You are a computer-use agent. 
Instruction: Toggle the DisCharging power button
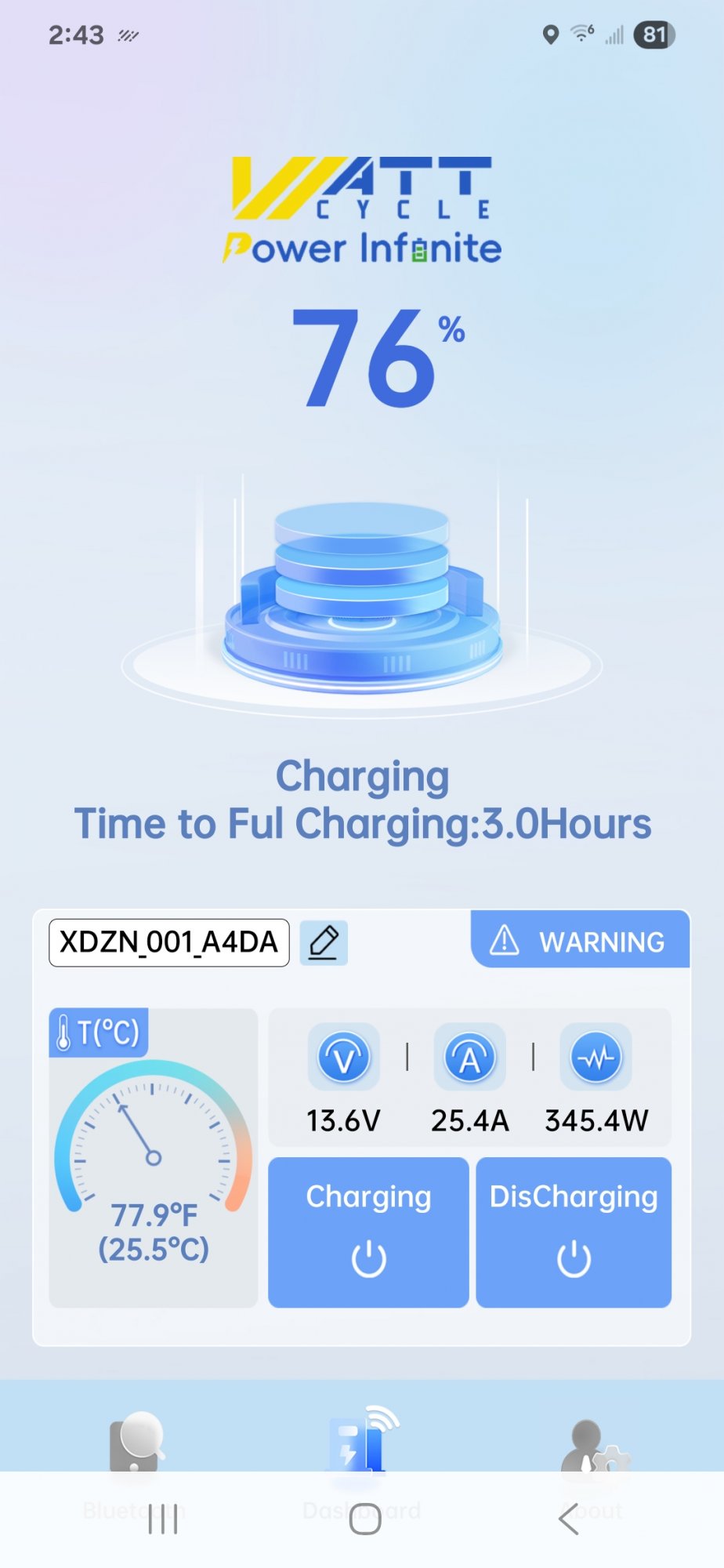pyautogui.click(x=574, y=1232)
